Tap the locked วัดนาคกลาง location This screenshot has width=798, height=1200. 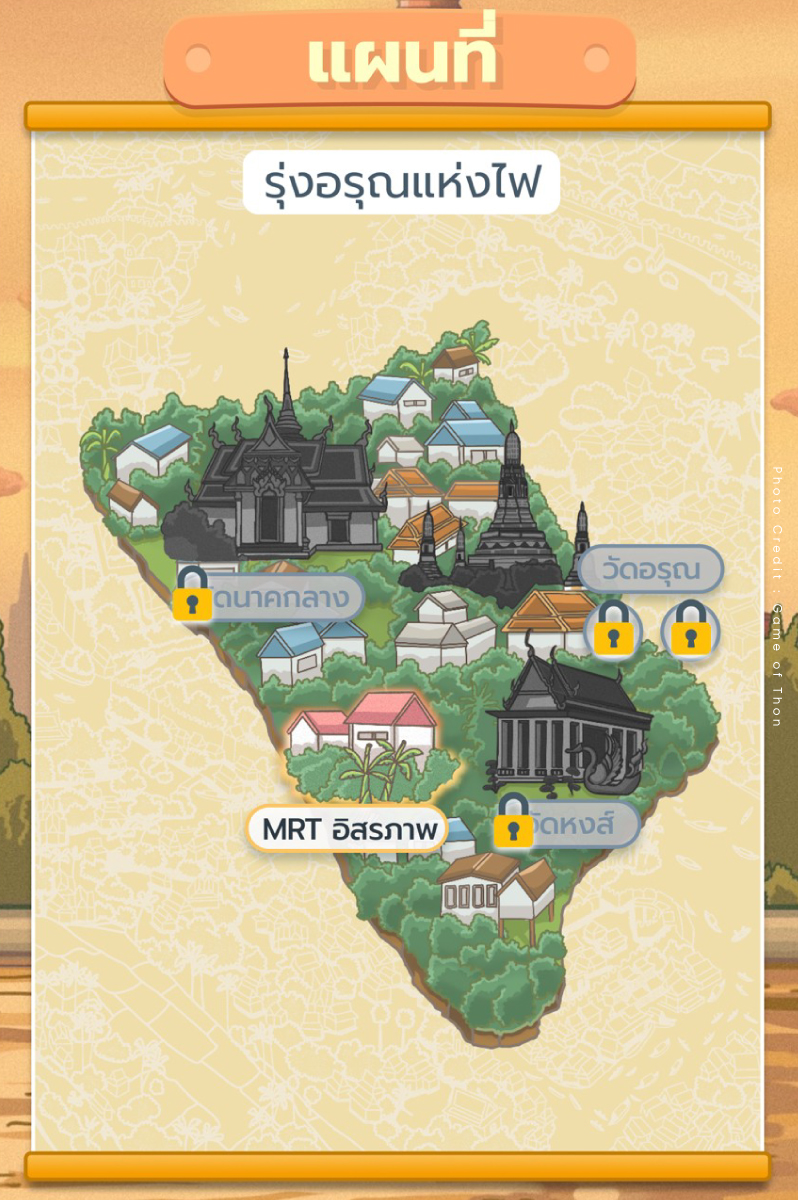(x=270, y=598)
